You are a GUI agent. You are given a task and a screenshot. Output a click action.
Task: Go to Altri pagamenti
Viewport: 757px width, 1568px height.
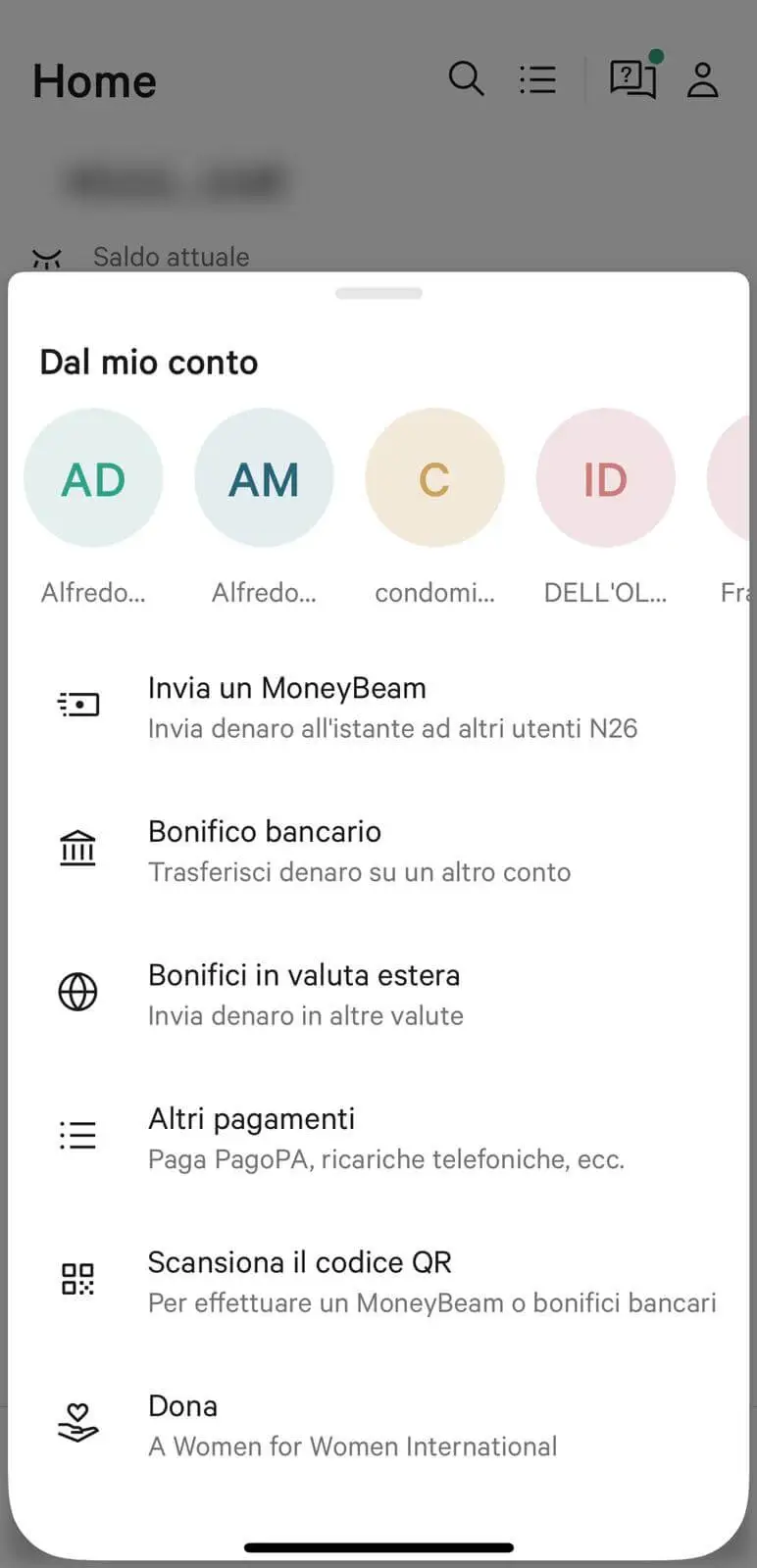click(378, 1138)
